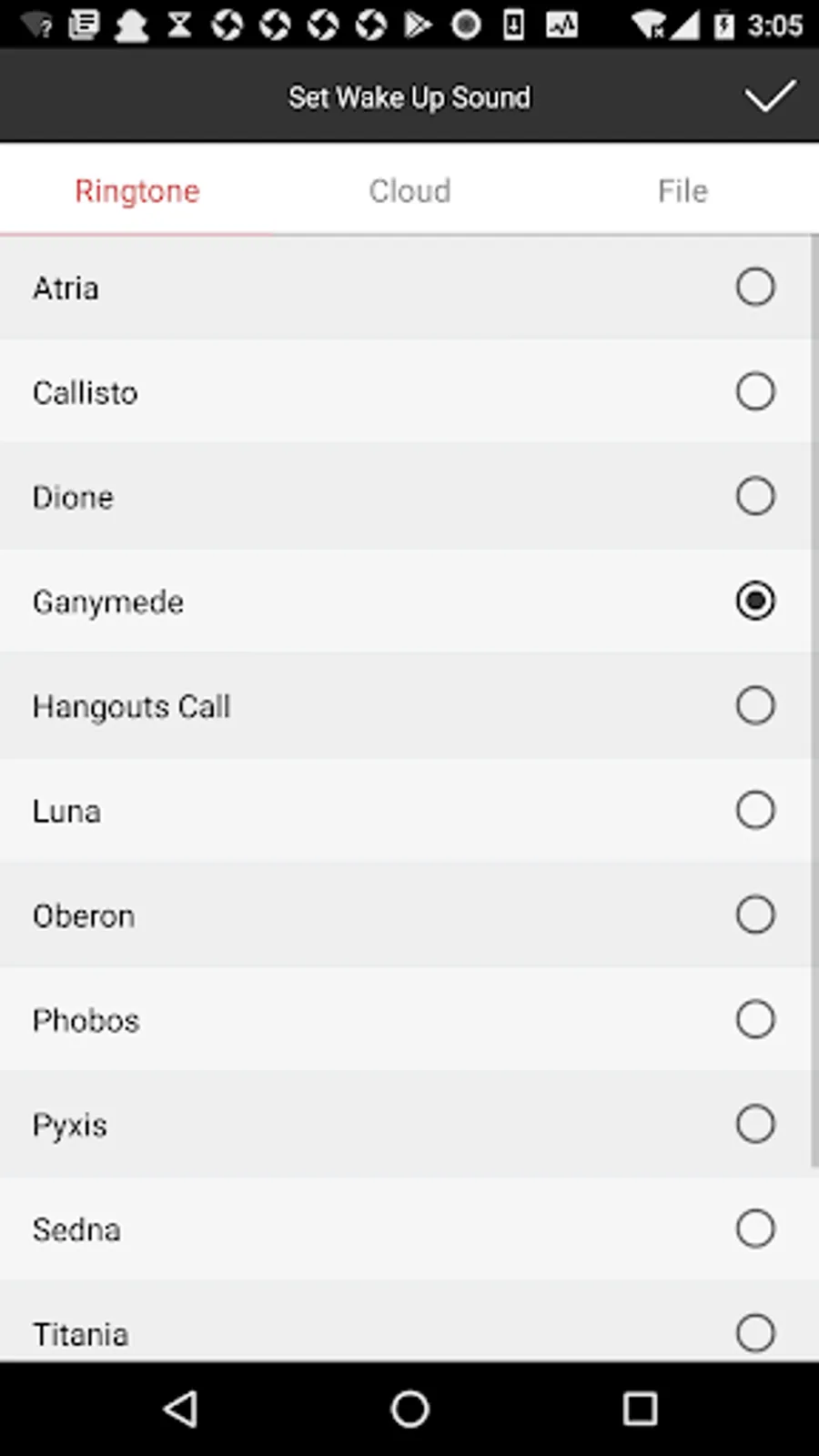This screenshot has height=1456, width=819.
Task: Switch to the Cloud tab
Action: (x=409, y=191)
